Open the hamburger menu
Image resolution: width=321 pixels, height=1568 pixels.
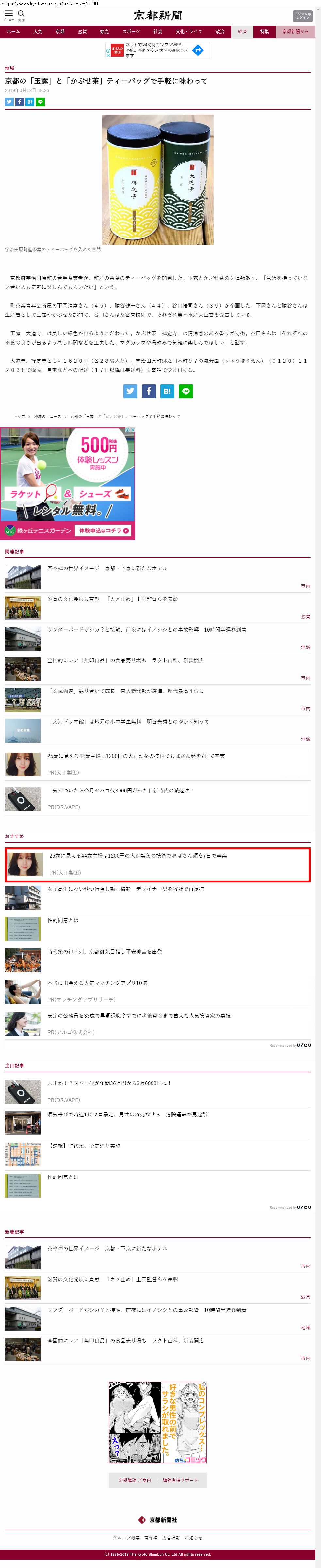(x=8, y=14)
